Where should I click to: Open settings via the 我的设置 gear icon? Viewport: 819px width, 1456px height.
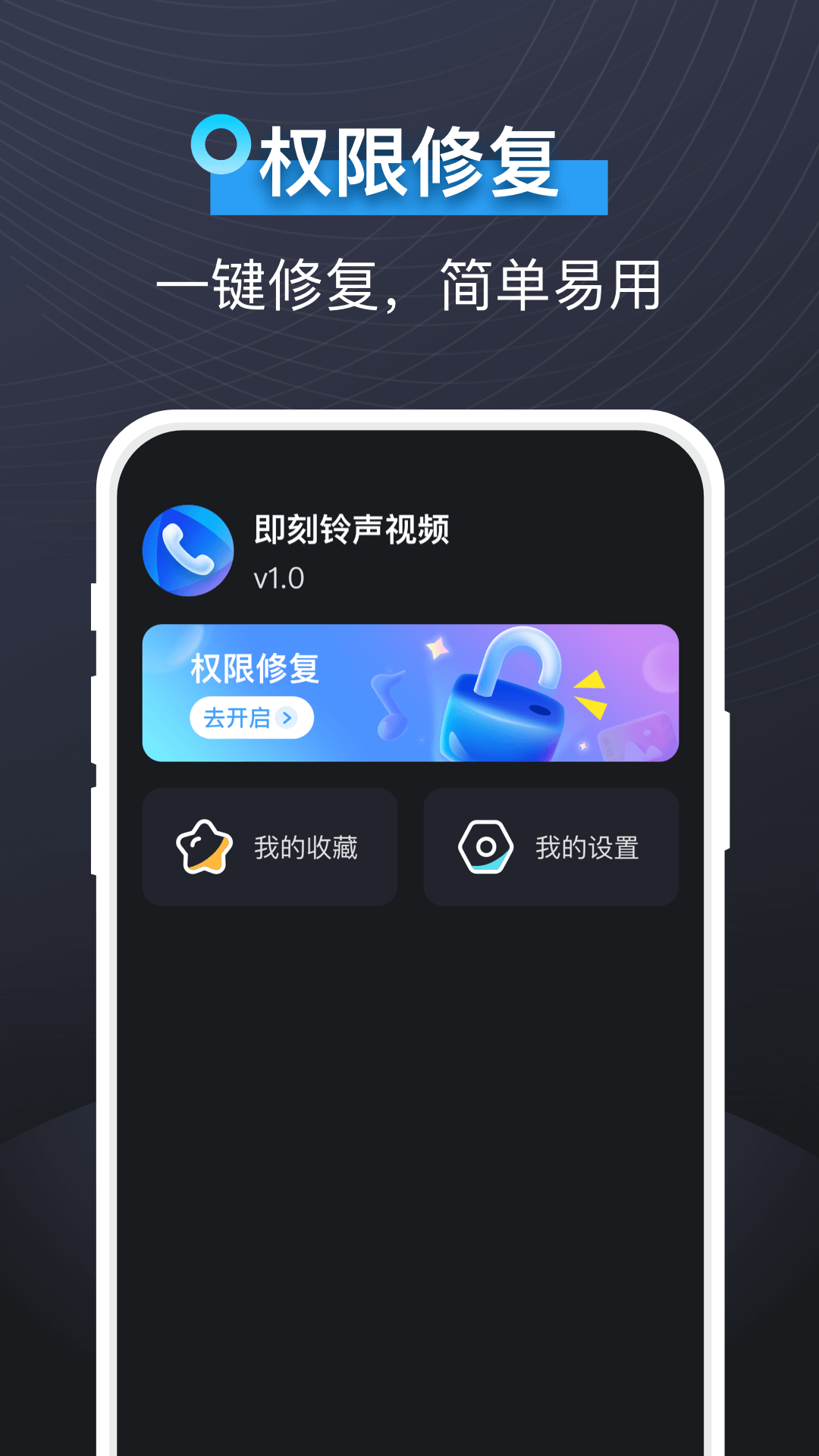click(486, 847)
